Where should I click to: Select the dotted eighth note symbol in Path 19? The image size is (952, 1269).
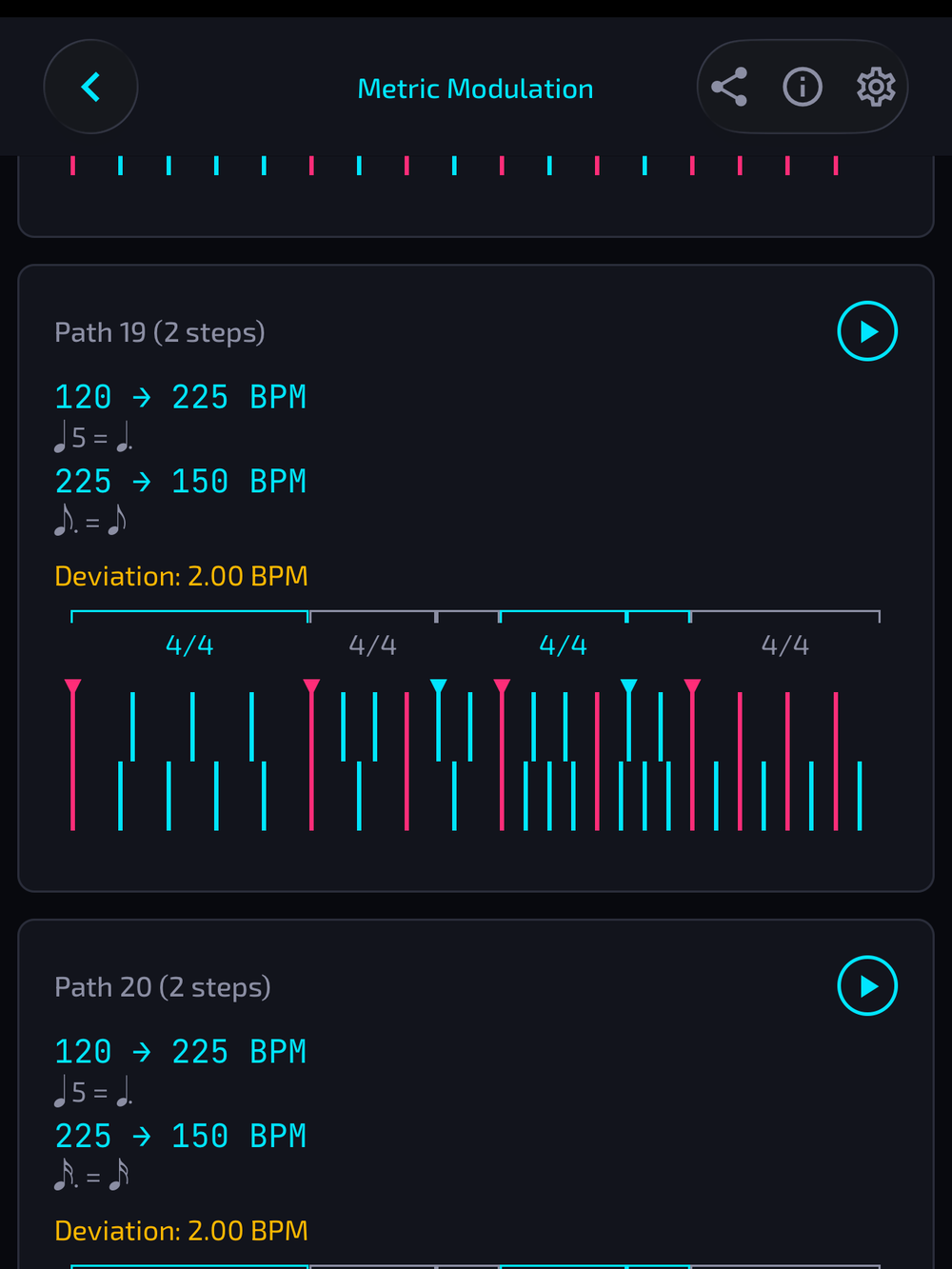pos(69,520)
